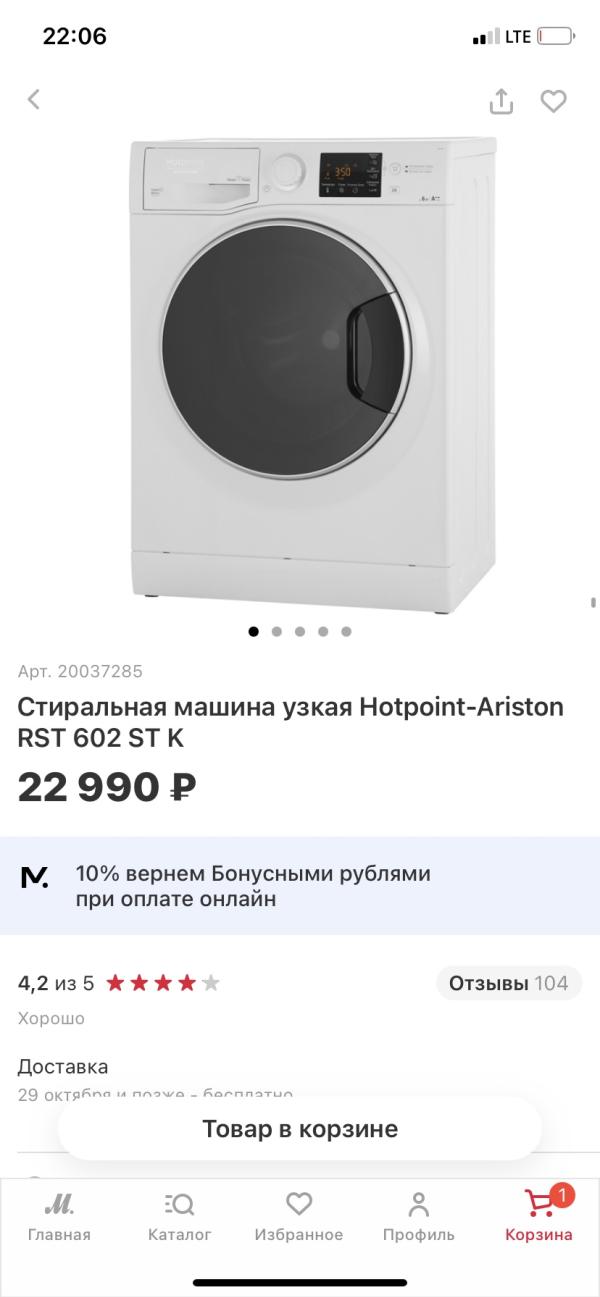Open the Отзывы 104 reviews chip
600x1297 pixels.
(508, 983)
